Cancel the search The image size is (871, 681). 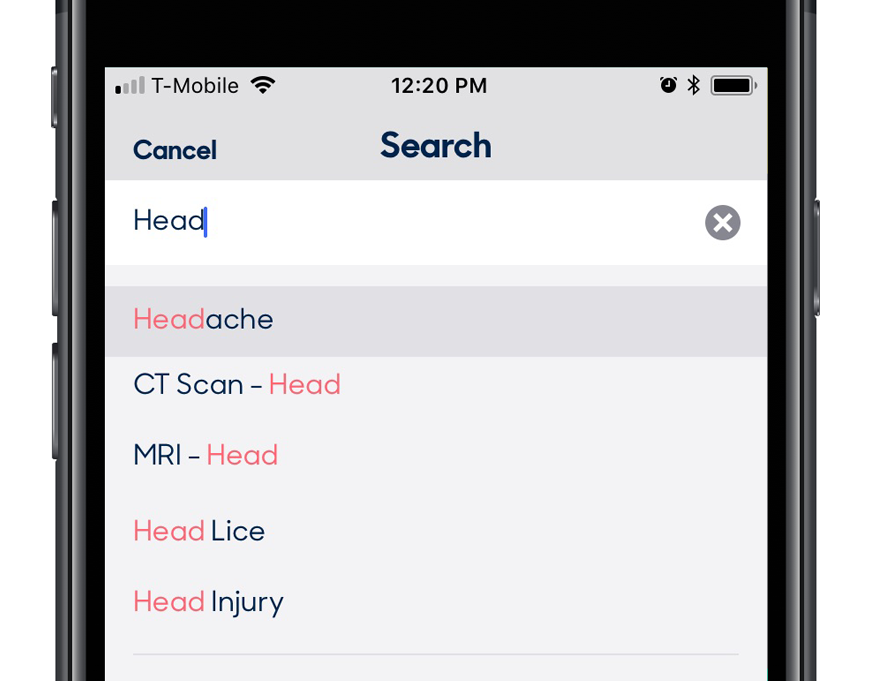coord(175,150)
